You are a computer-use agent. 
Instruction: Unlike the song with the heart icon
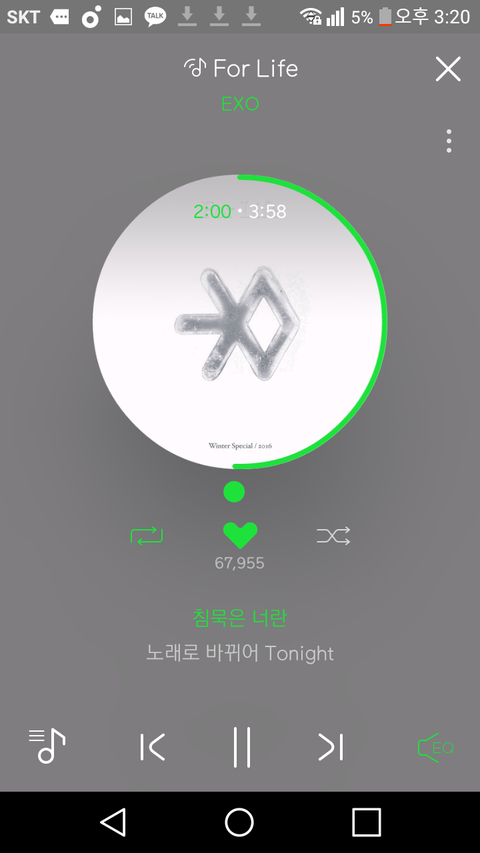pos(240,535)
